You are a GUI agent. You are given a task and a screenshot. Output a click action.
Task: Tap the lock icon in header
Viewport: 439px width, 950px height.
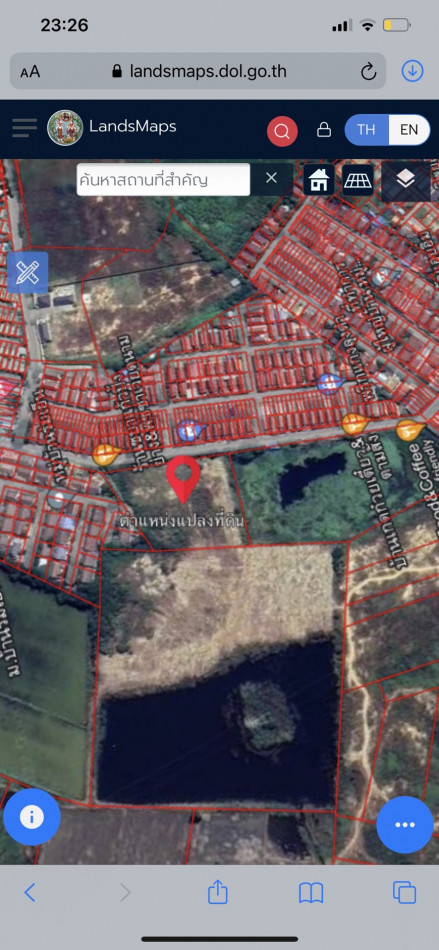click(x=324, y=130)
